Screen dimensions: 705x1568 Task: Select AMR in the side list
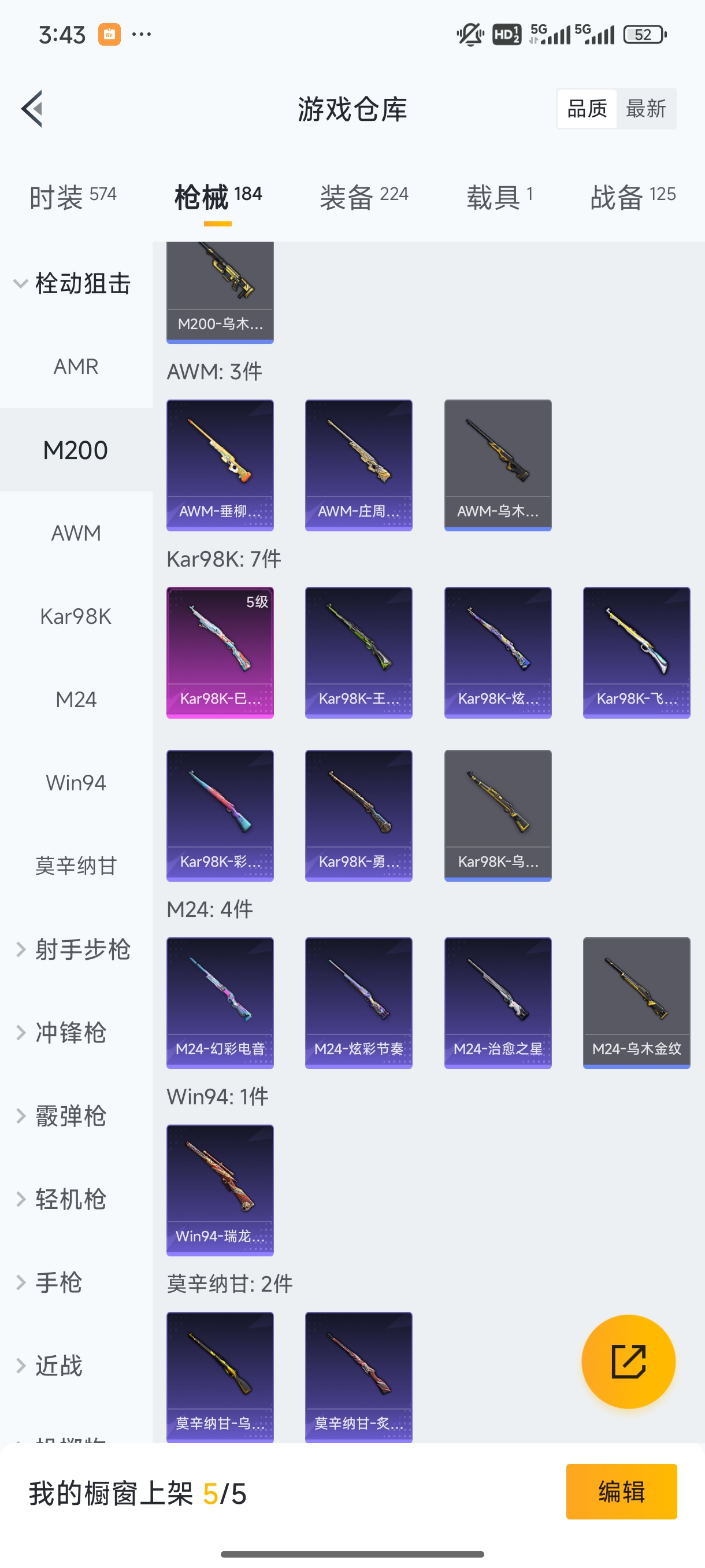pos(76,367)
